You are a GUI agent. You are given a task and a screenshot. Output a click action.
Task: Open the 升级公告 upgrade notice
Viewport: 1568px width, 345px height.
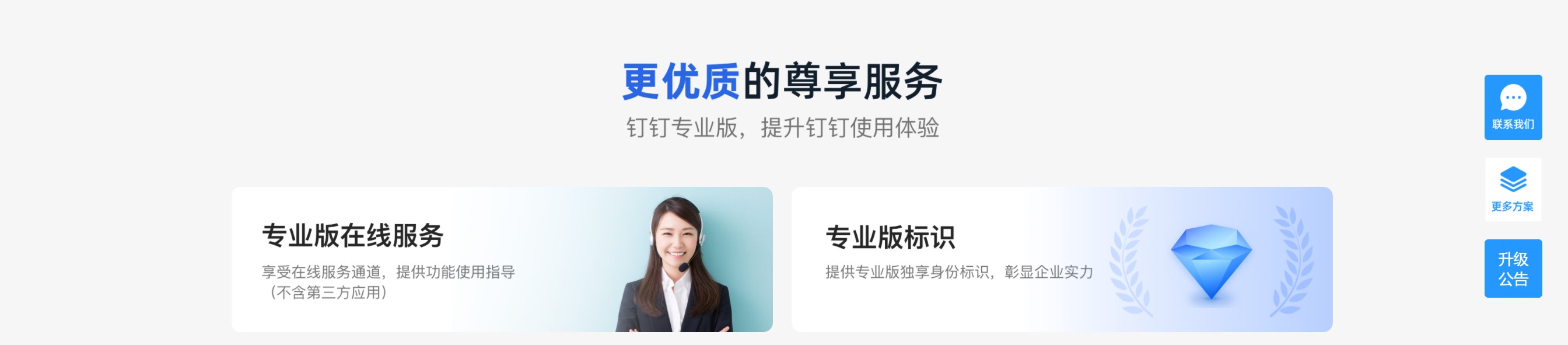pos(1513,269)
